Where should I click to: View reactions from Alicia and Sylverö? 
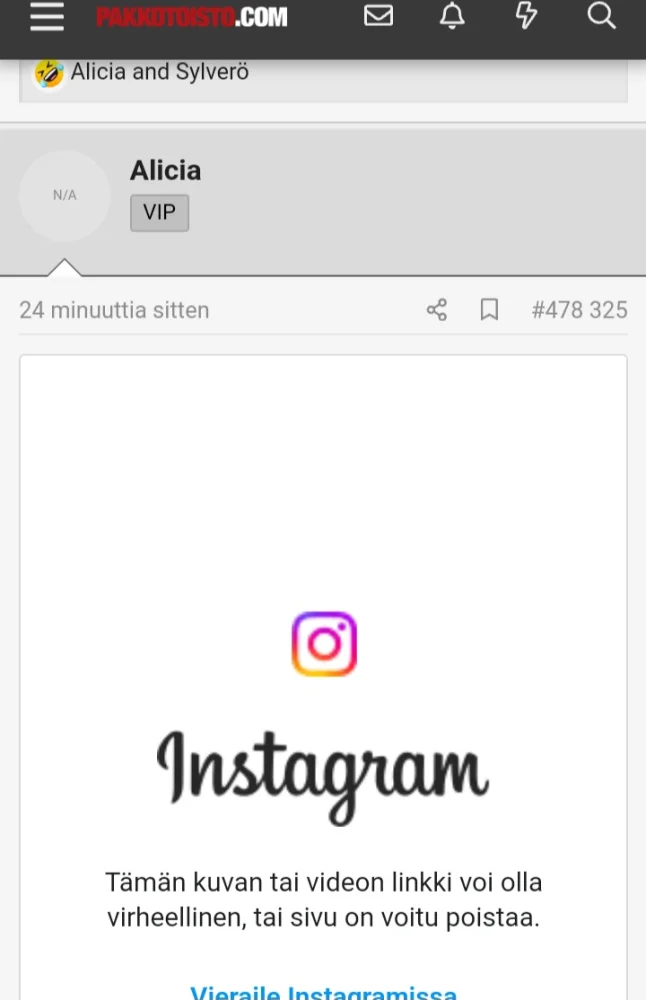pos(159,72)
